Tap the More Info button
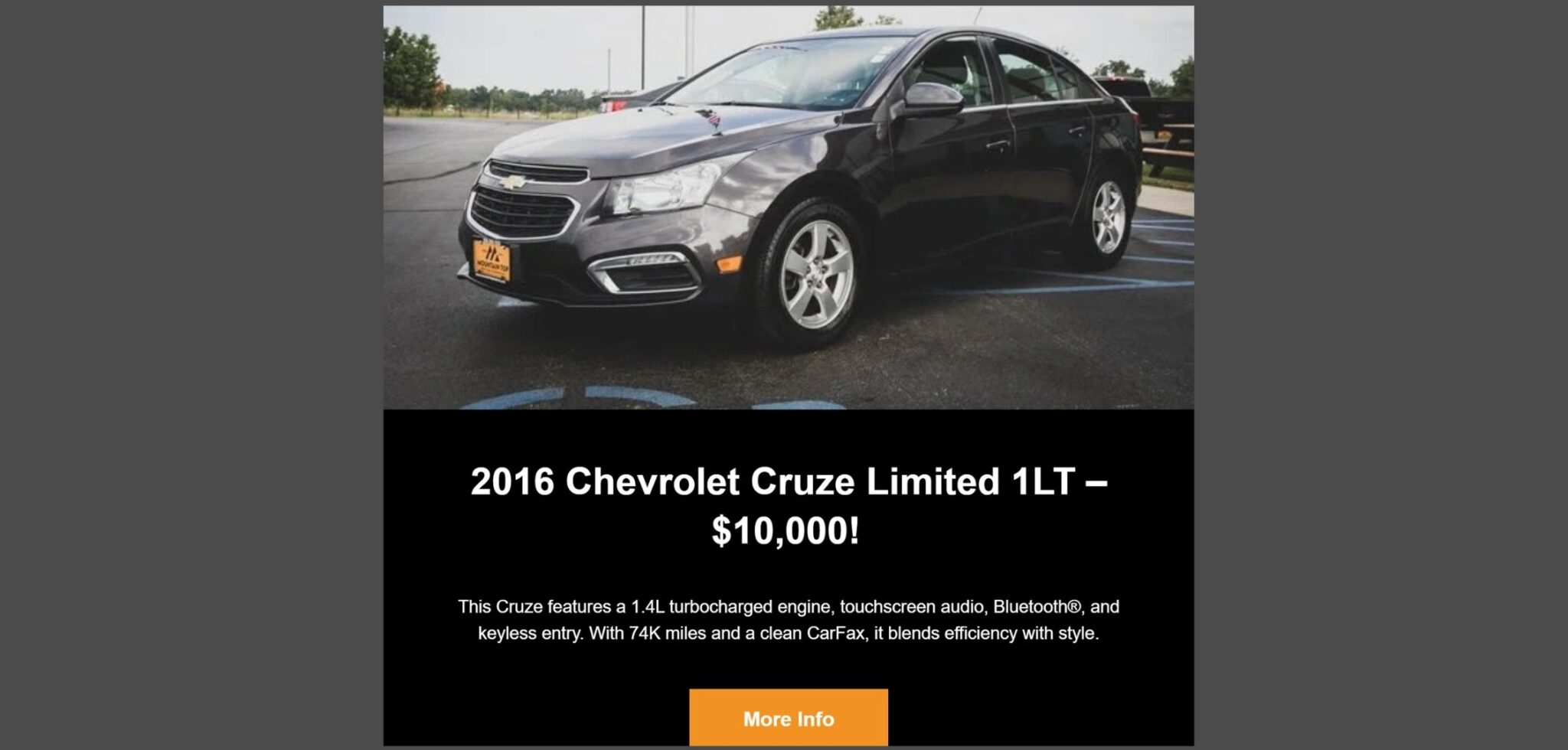Viewport: 1568px width, 750px height. click(788, 718)
